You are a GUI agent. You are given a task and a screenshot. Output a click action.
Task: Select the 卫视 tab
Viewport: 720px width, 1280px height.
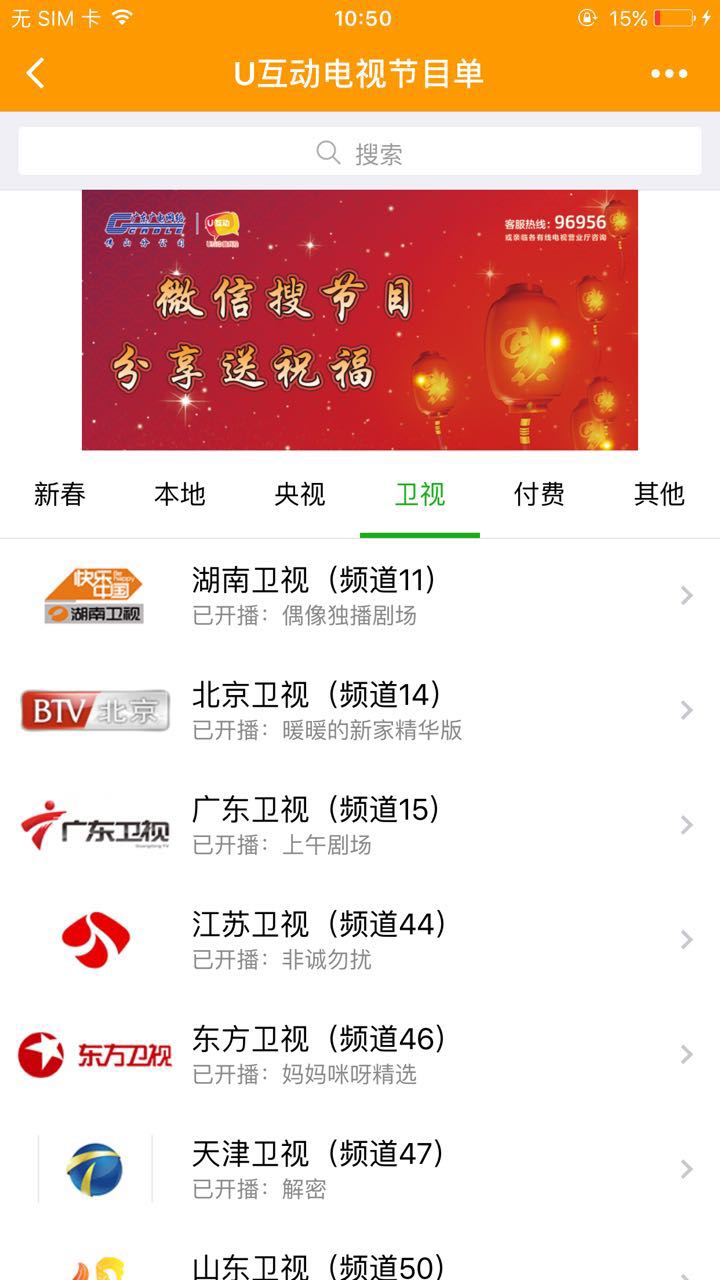[x=420, y=494]
